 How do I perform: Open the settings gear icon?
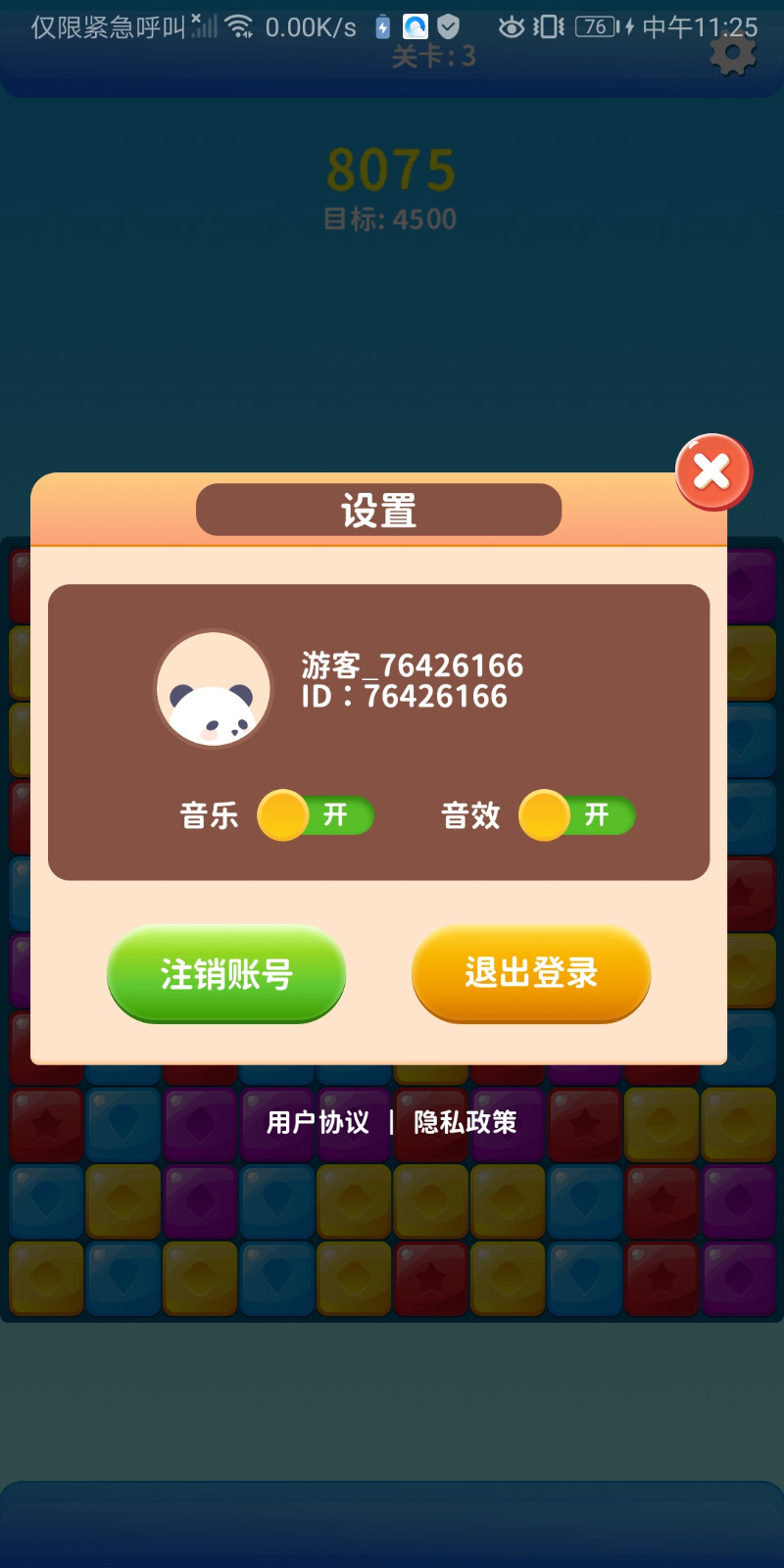point(733,56)
